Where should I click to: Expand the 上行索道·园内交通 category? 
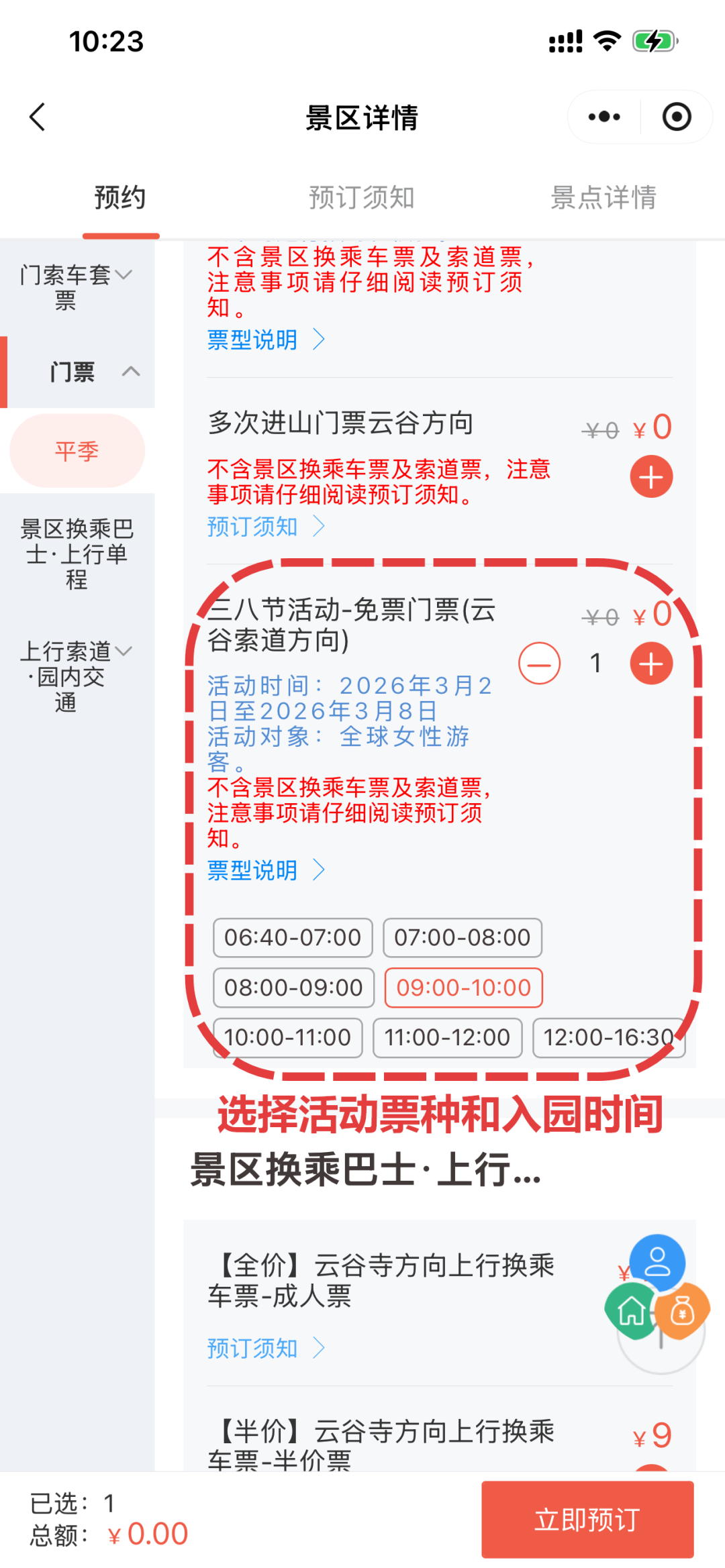click(77, 676)
